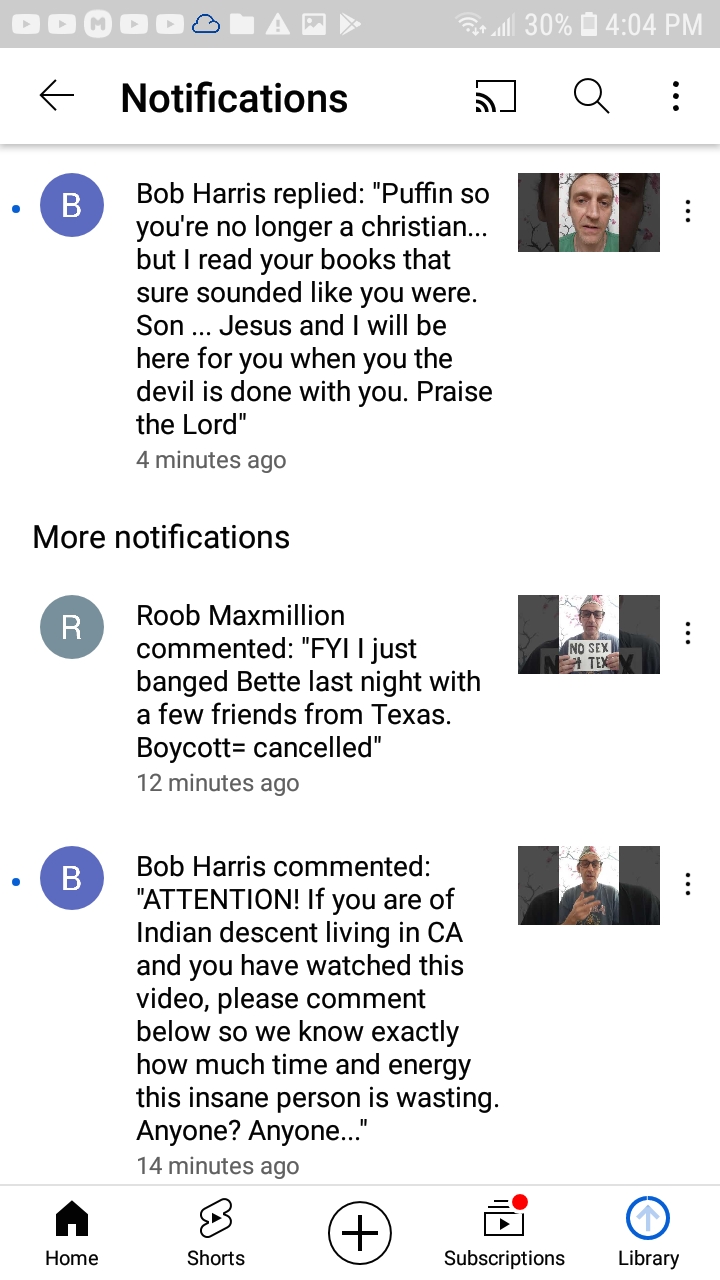Viewport: 720px width, 1280px height.
Task: Open the top bar overflow menu
Action: [676, 96]
